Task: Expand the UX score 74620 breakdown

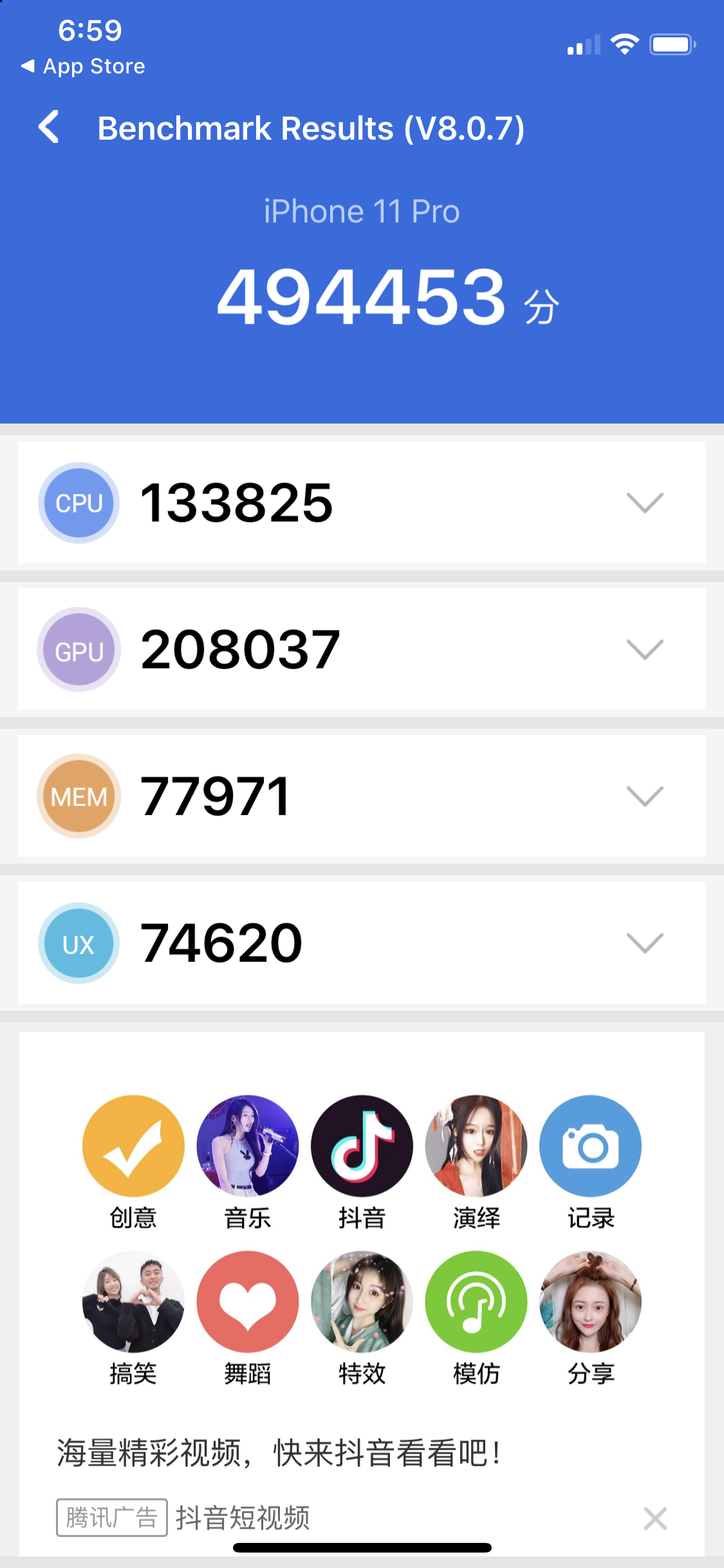Action: [x=644, y=943]
